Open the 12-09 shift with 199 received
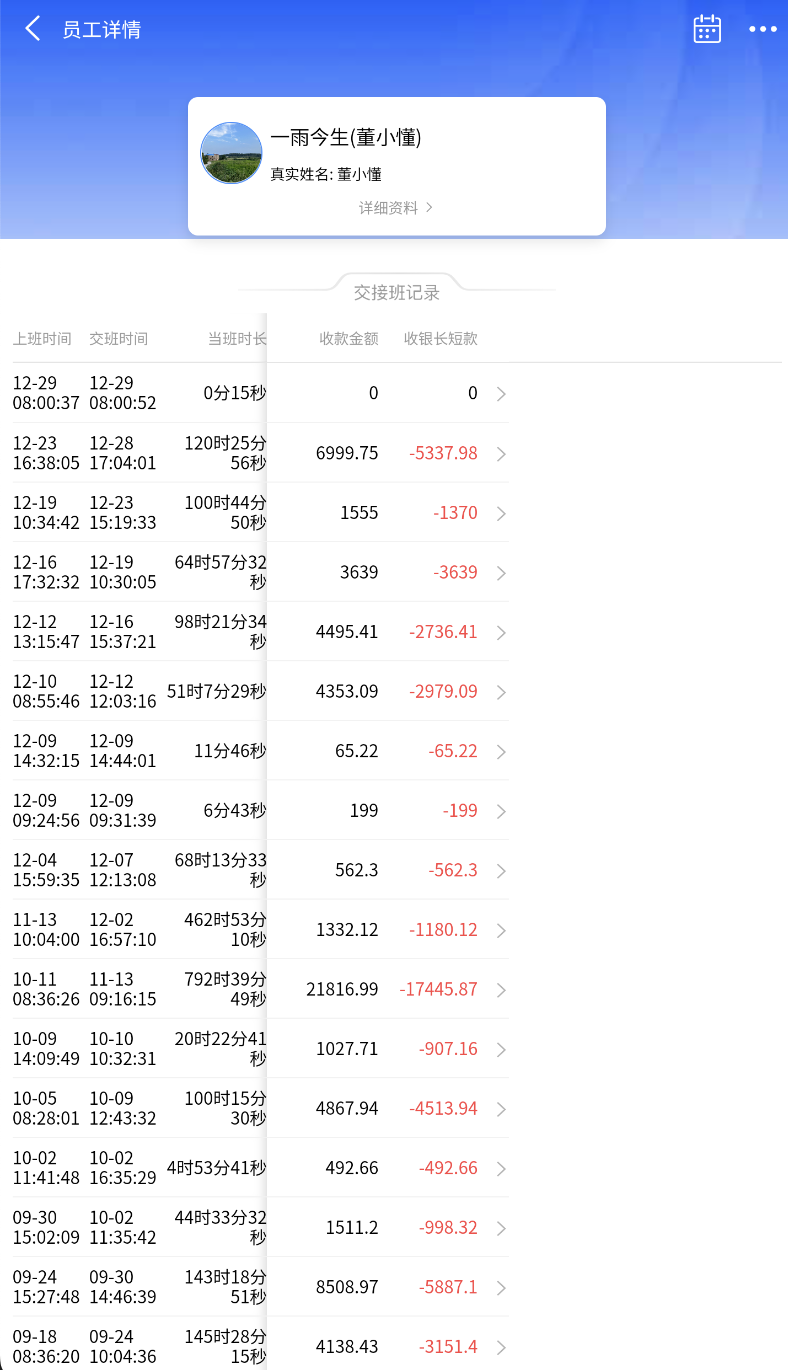Image resolution: width=788 pixels, height=1370 pixels. (x=500, y=810)
